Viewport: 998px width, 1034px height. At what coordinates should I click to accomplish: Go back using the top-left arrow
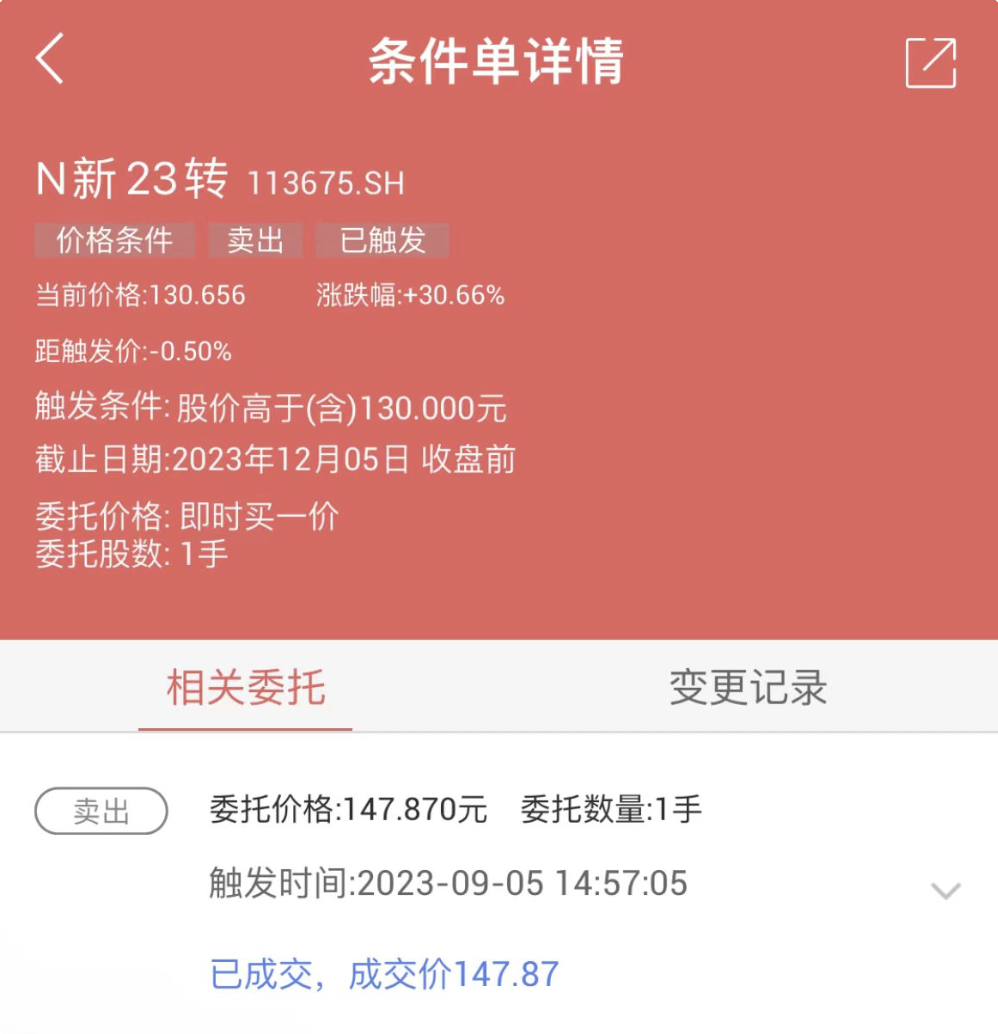[x=50, y=59]
